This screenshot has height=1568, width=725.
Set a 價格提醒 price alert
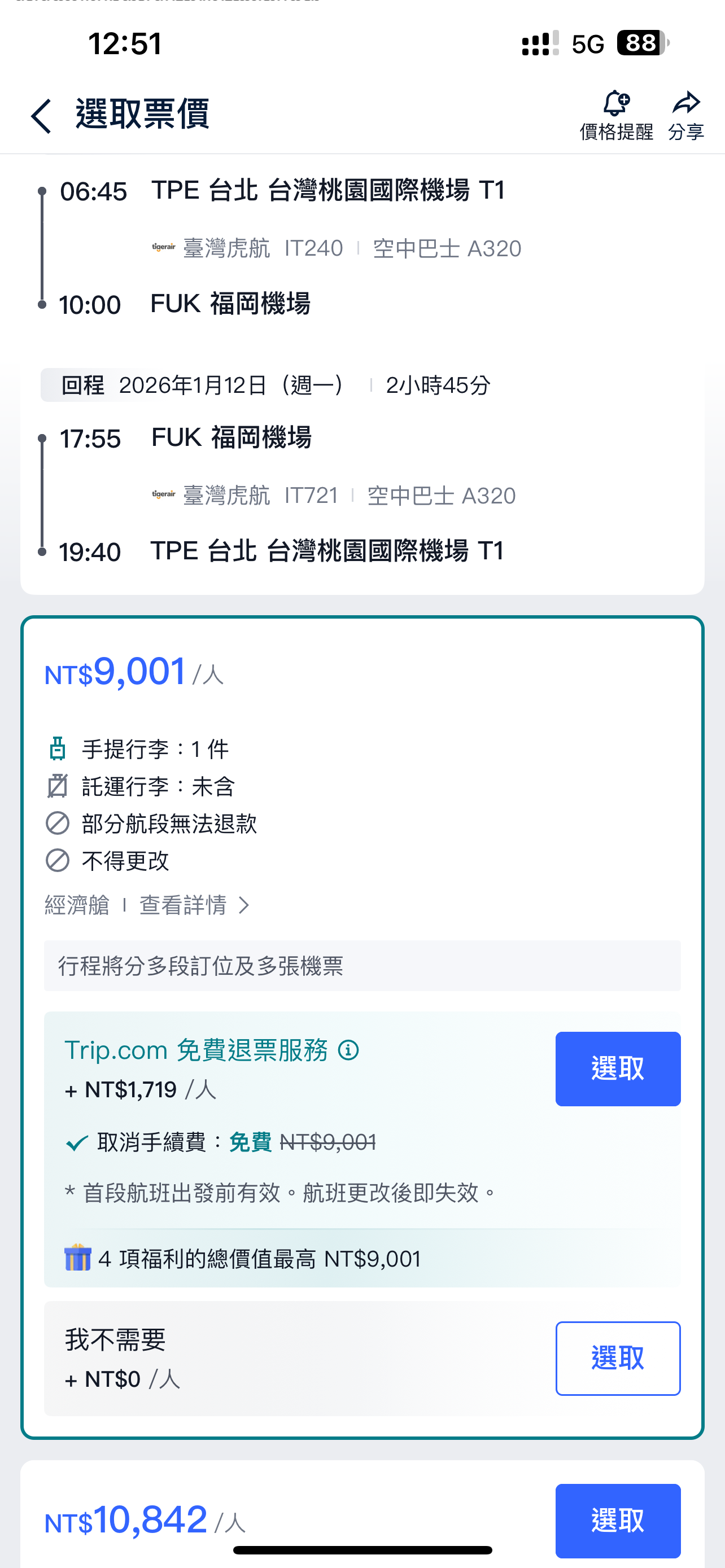click(616, 115)
